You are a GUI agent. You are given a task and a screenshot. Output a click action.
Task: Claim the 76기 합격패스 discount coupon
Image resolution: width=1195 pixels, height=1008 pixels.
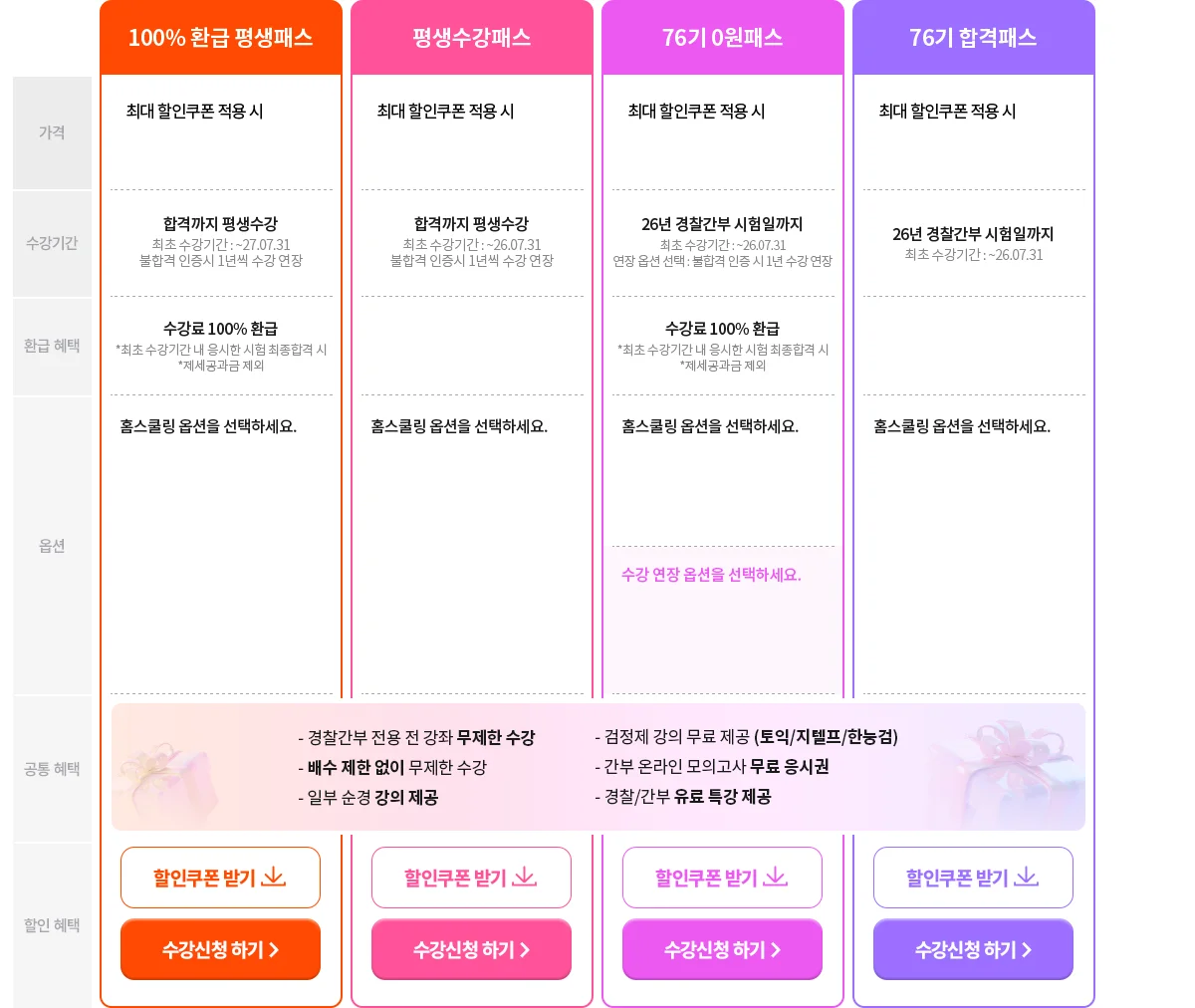[973, 878]
